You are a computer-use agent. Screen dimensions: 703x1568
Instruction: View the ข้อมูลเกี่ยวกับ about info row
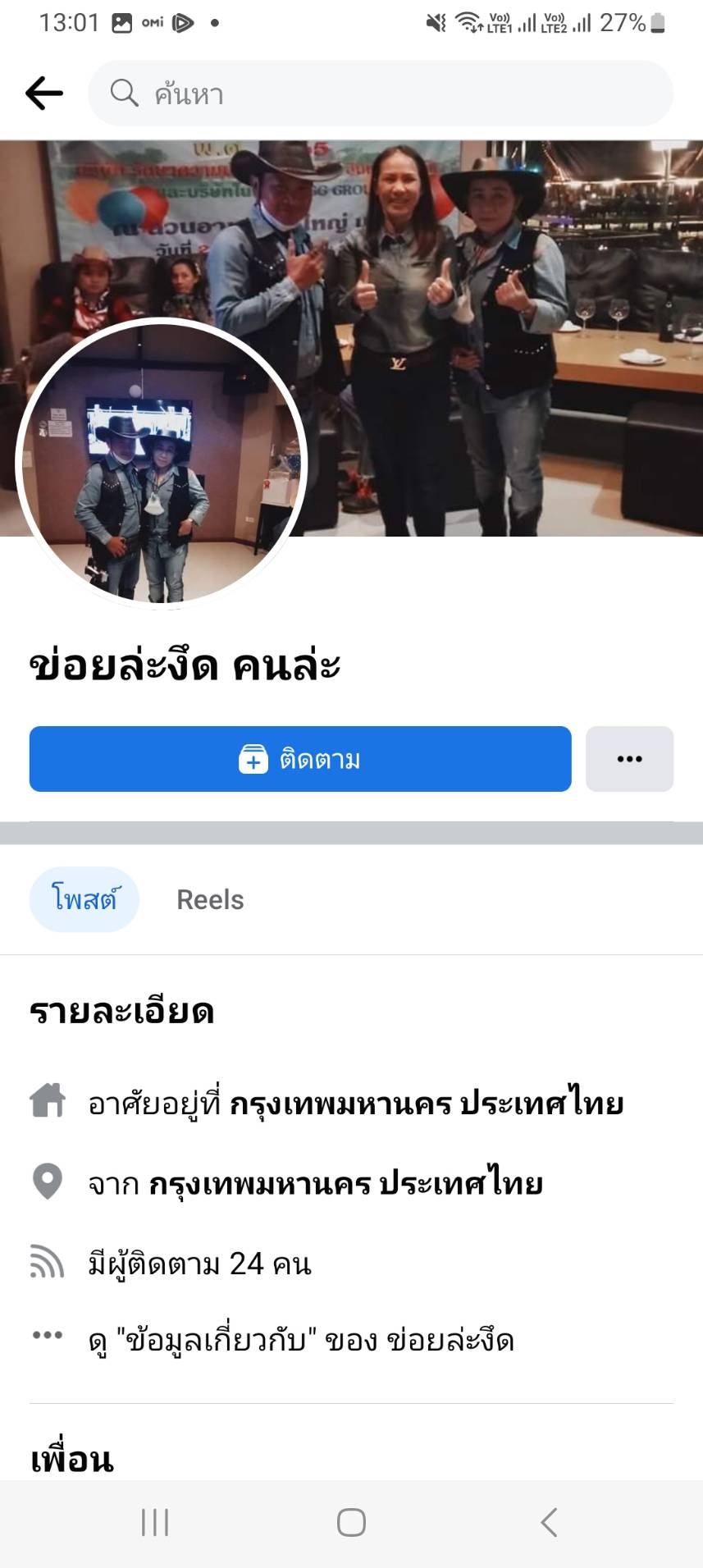tap(301, 1341)
